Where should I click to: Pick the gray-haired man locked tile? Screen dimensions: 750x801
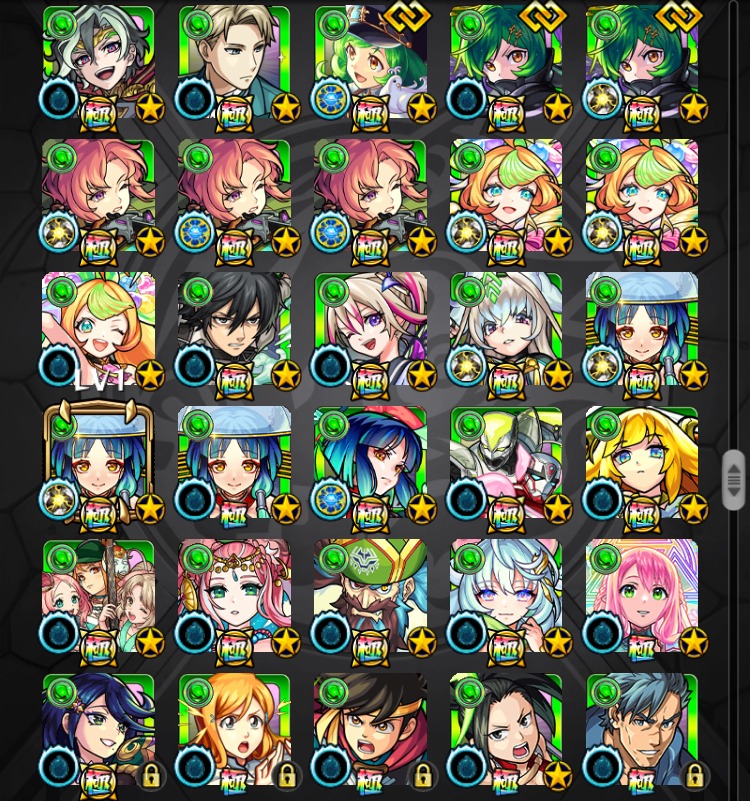click(642, 730)
